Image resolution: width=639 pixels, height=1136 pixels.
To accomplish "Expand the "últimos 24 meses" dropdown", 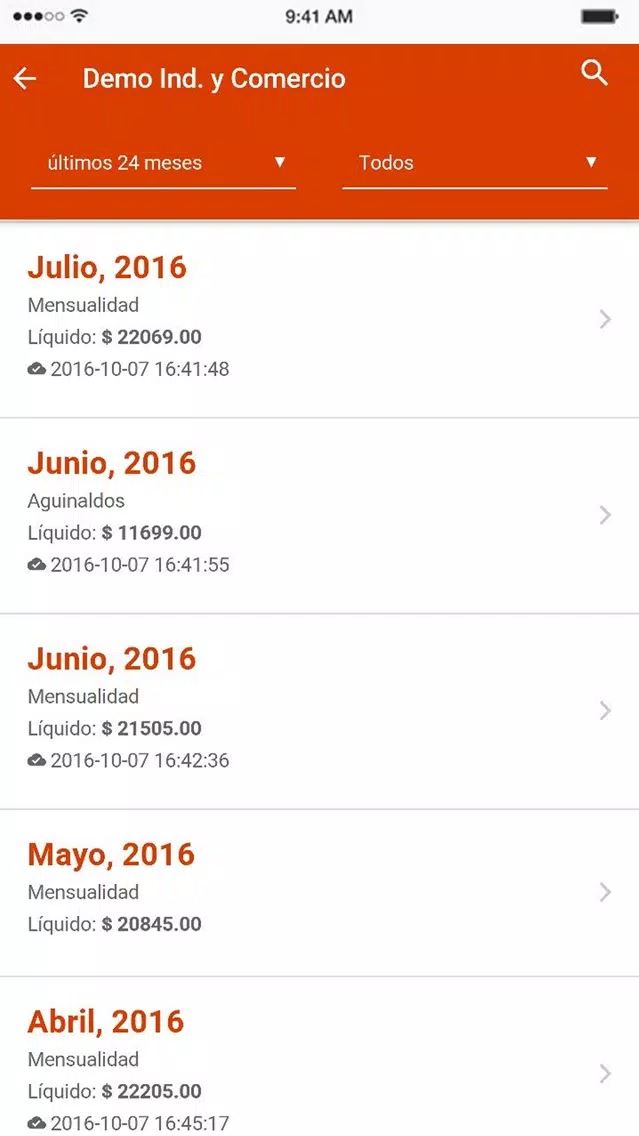I will (x=163, y=163).
